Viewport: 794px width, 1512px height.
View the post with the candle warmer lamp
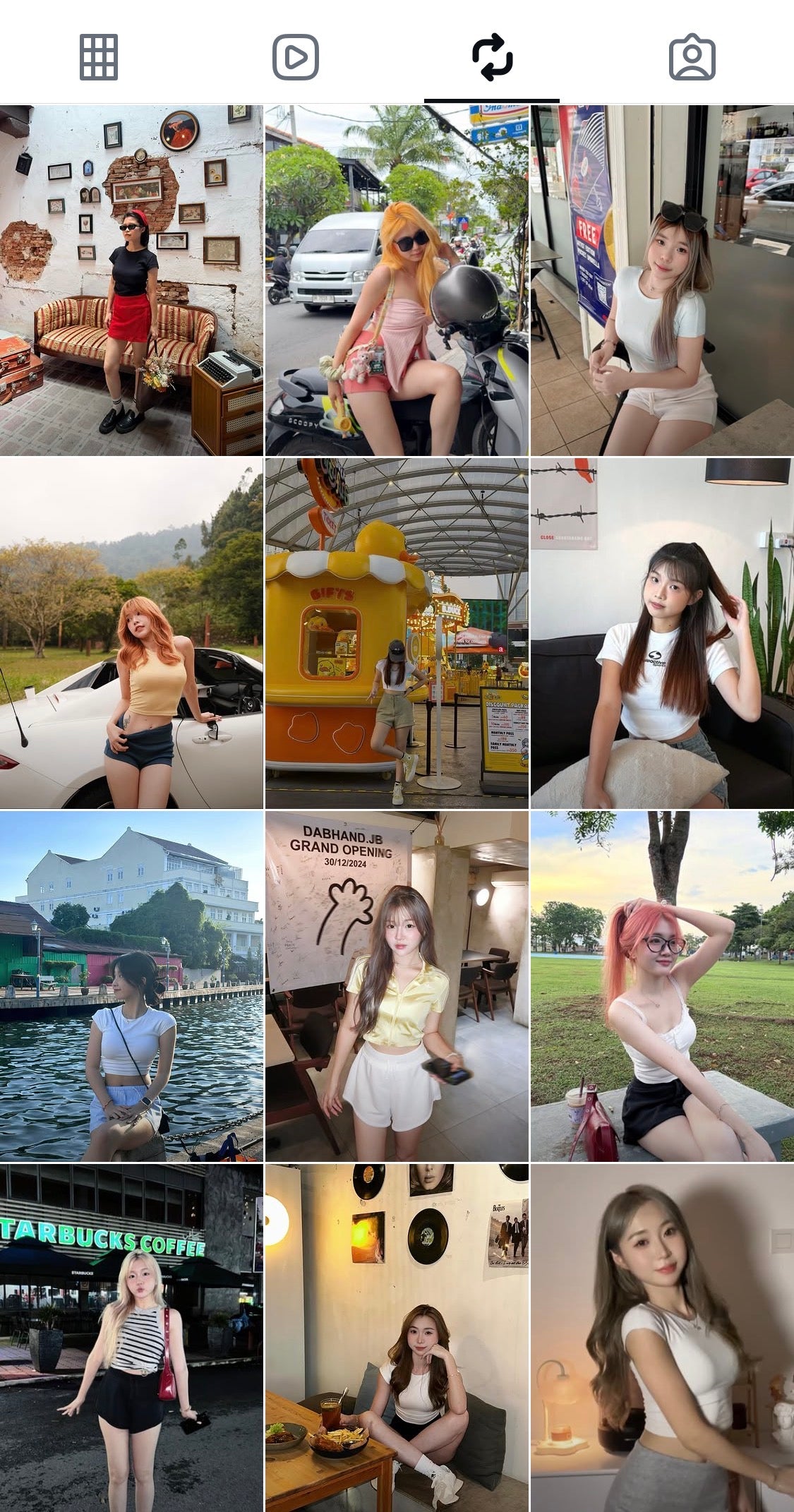(x=662, y=1338)
